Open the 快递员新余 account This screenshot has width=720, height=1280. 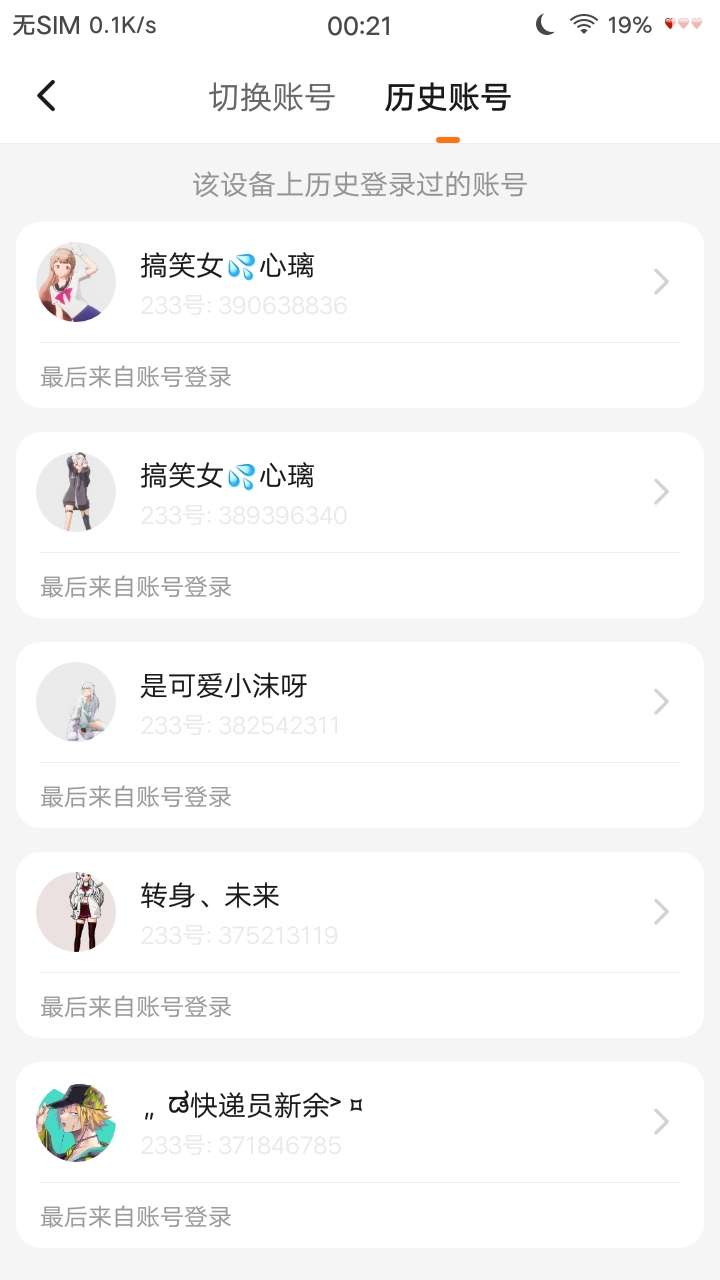tap(360, 1123)
